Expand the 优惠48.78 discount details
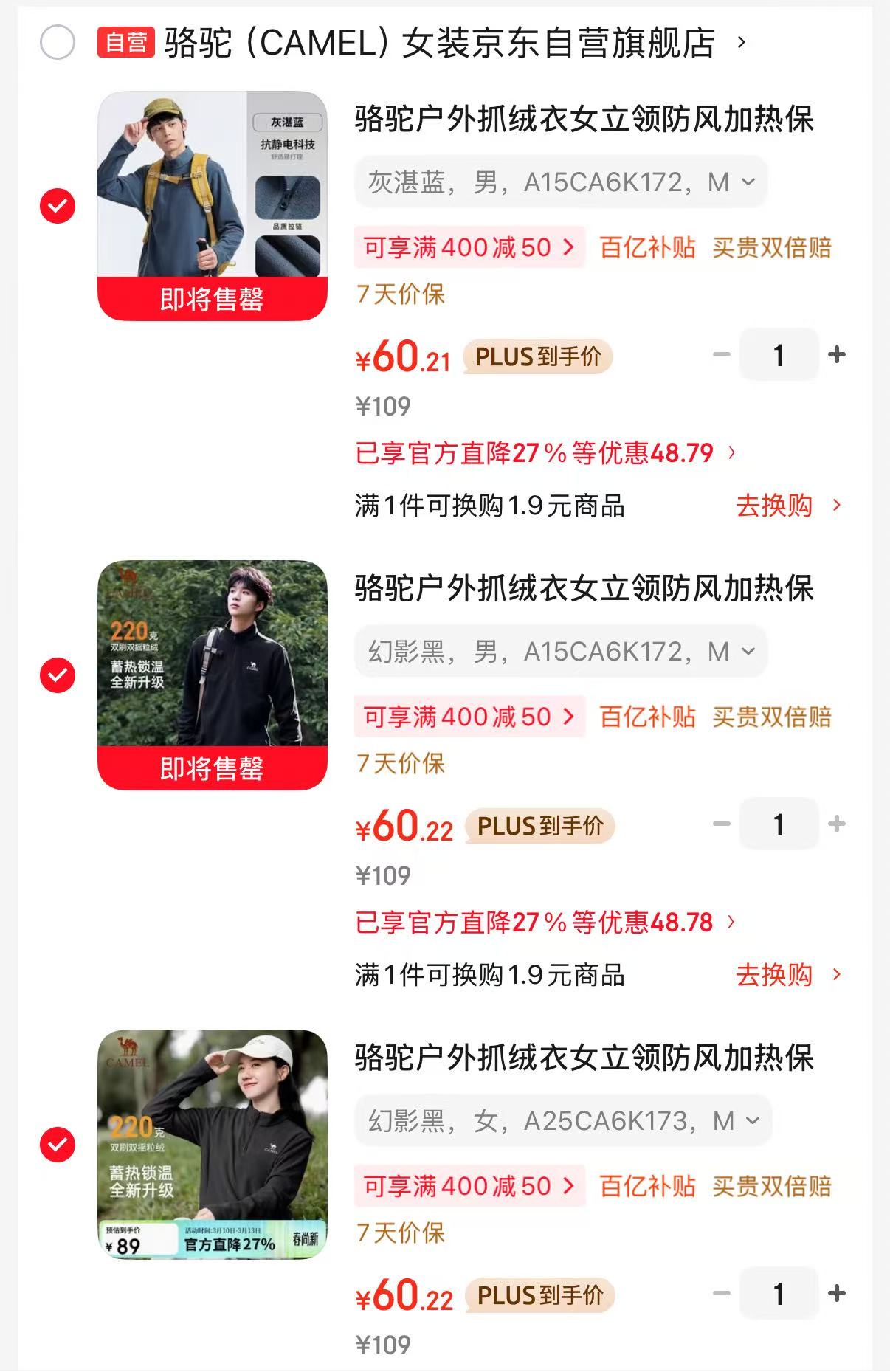 point(545,923)
